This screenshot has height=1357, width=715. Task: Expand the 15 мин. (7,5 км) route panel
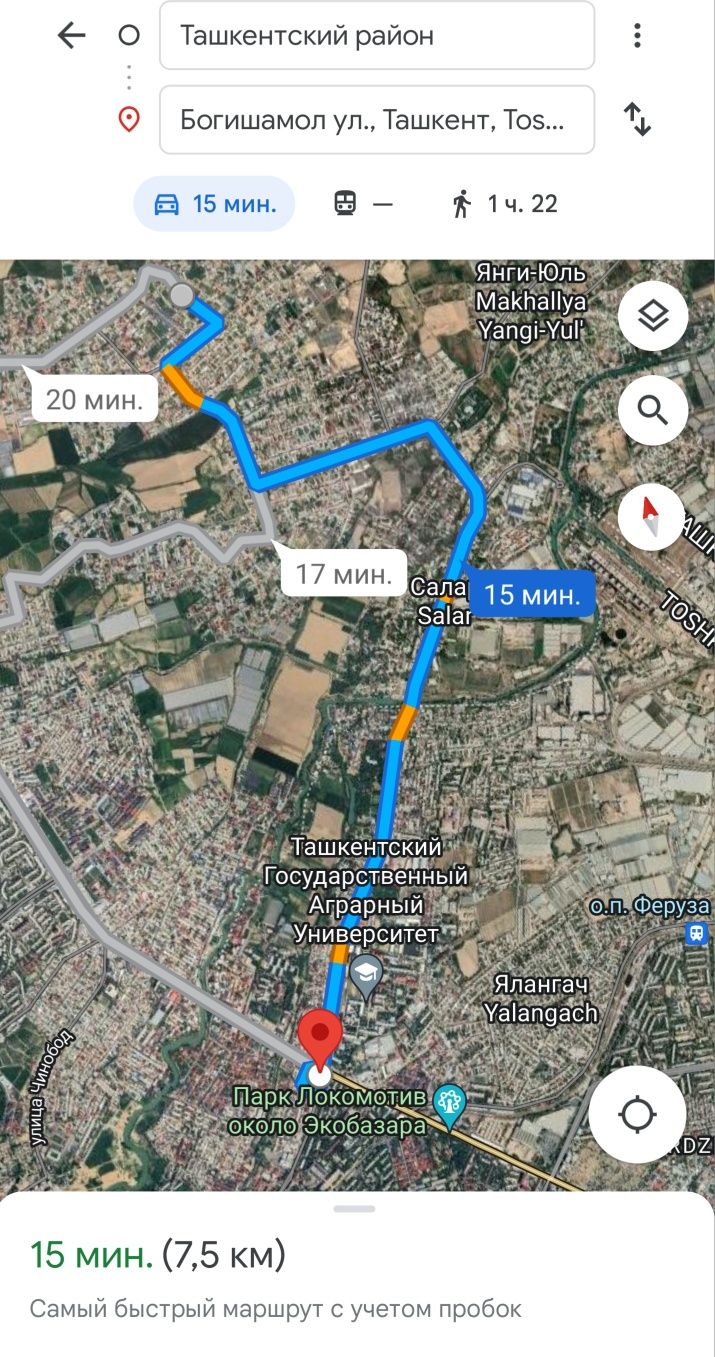355,1254
